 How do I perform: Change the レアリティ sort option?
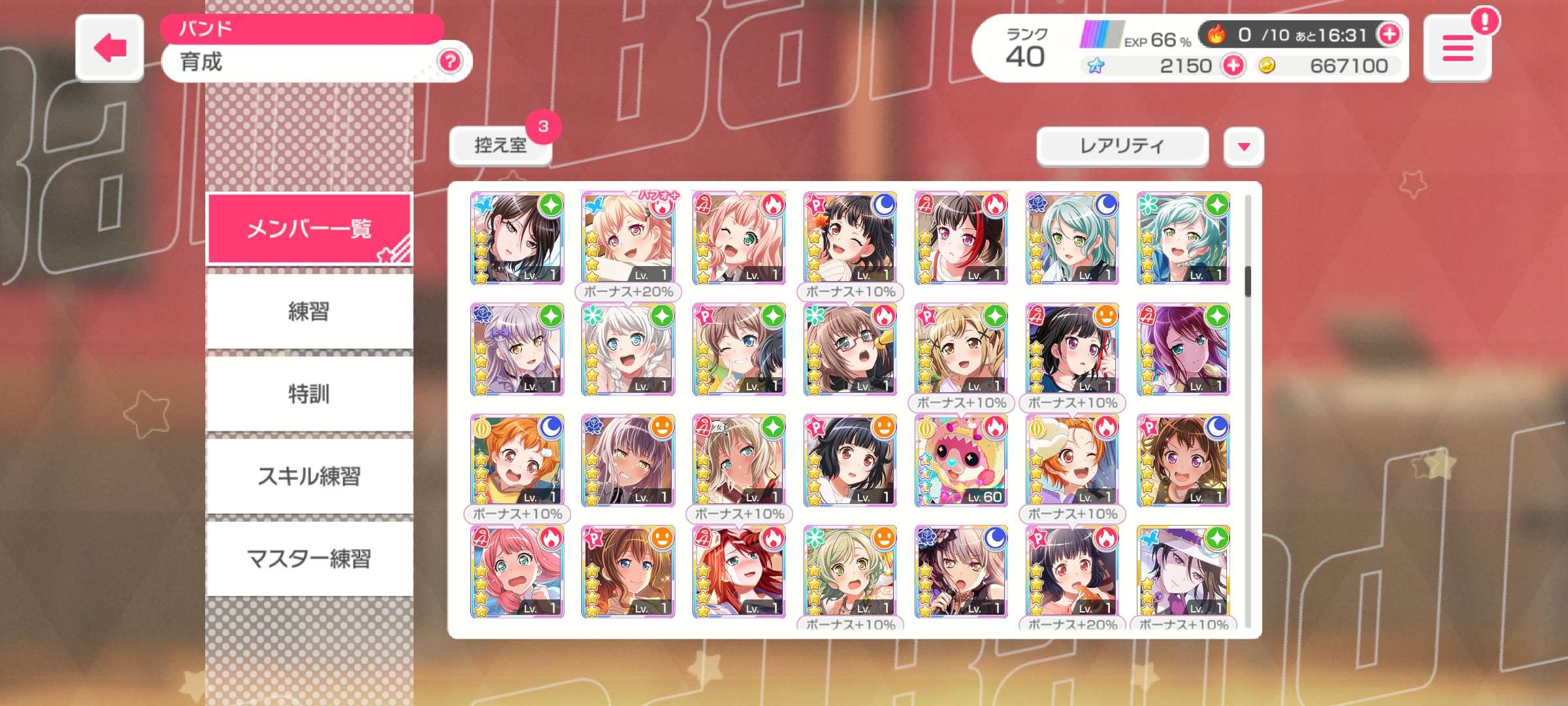coord(1122,146)
